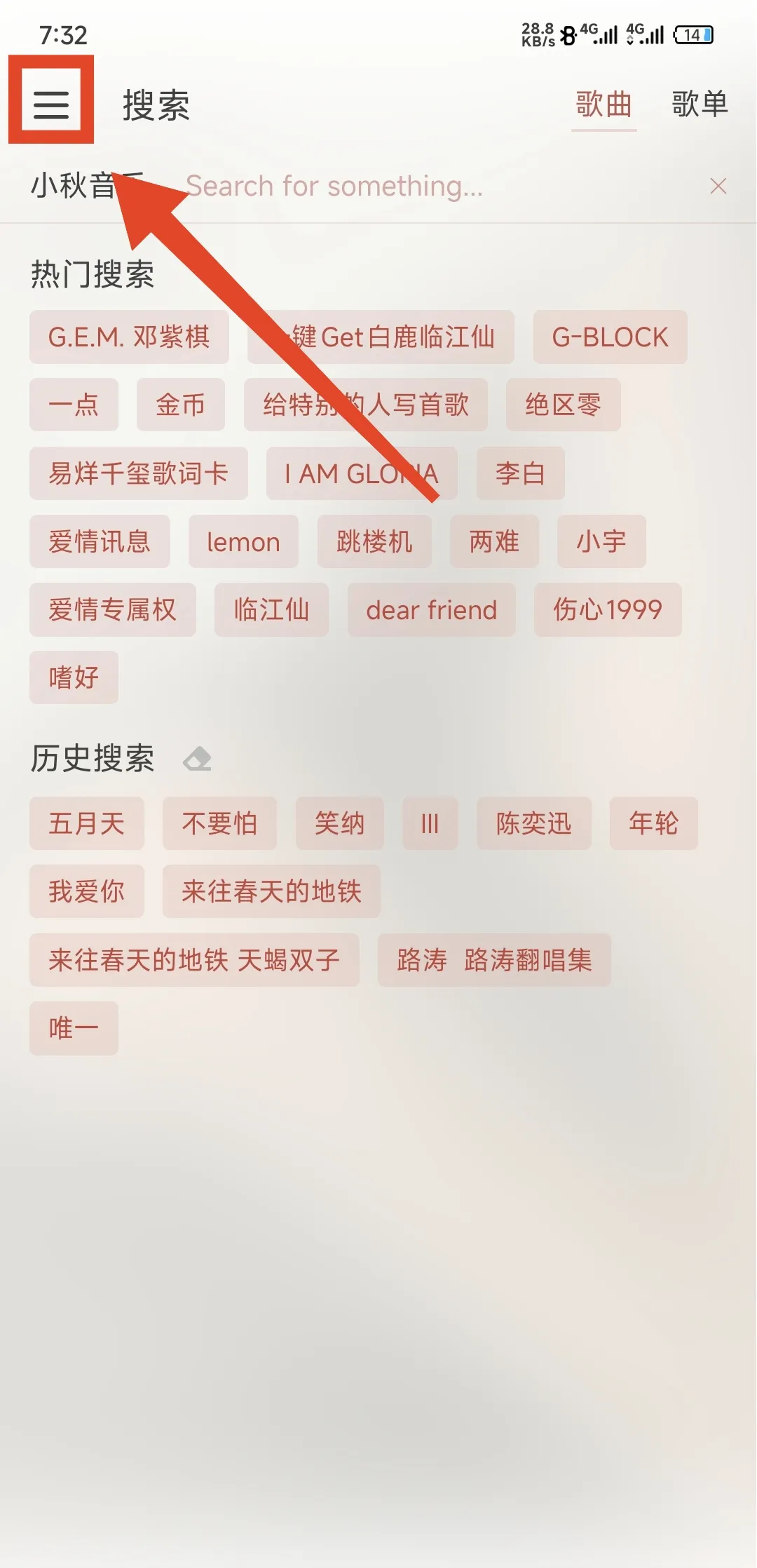The height and width of the screenshot is (1568, 757).
Task: Pick the lemon hot search chip
Action: 243,542
